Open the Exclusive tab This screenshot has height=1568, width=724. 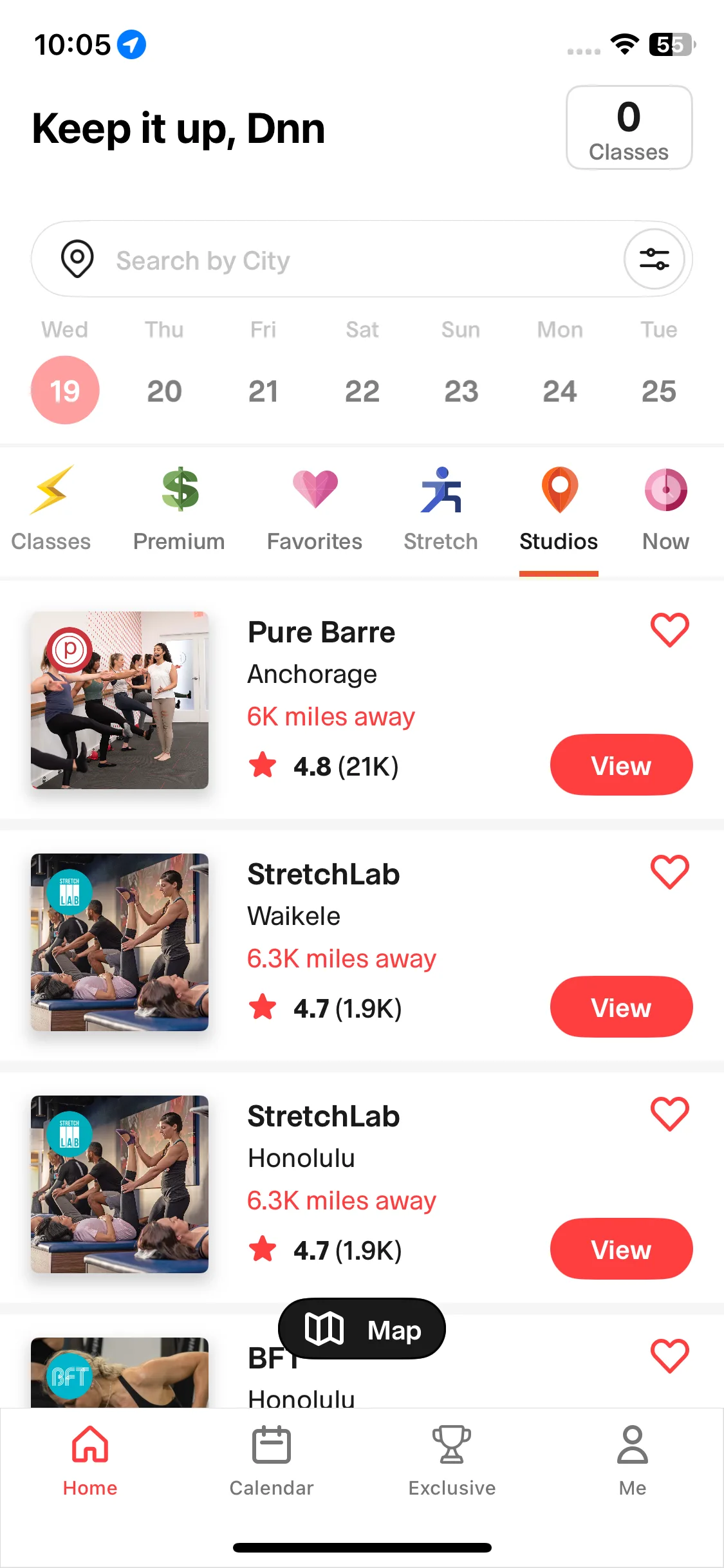[452, 1461]
